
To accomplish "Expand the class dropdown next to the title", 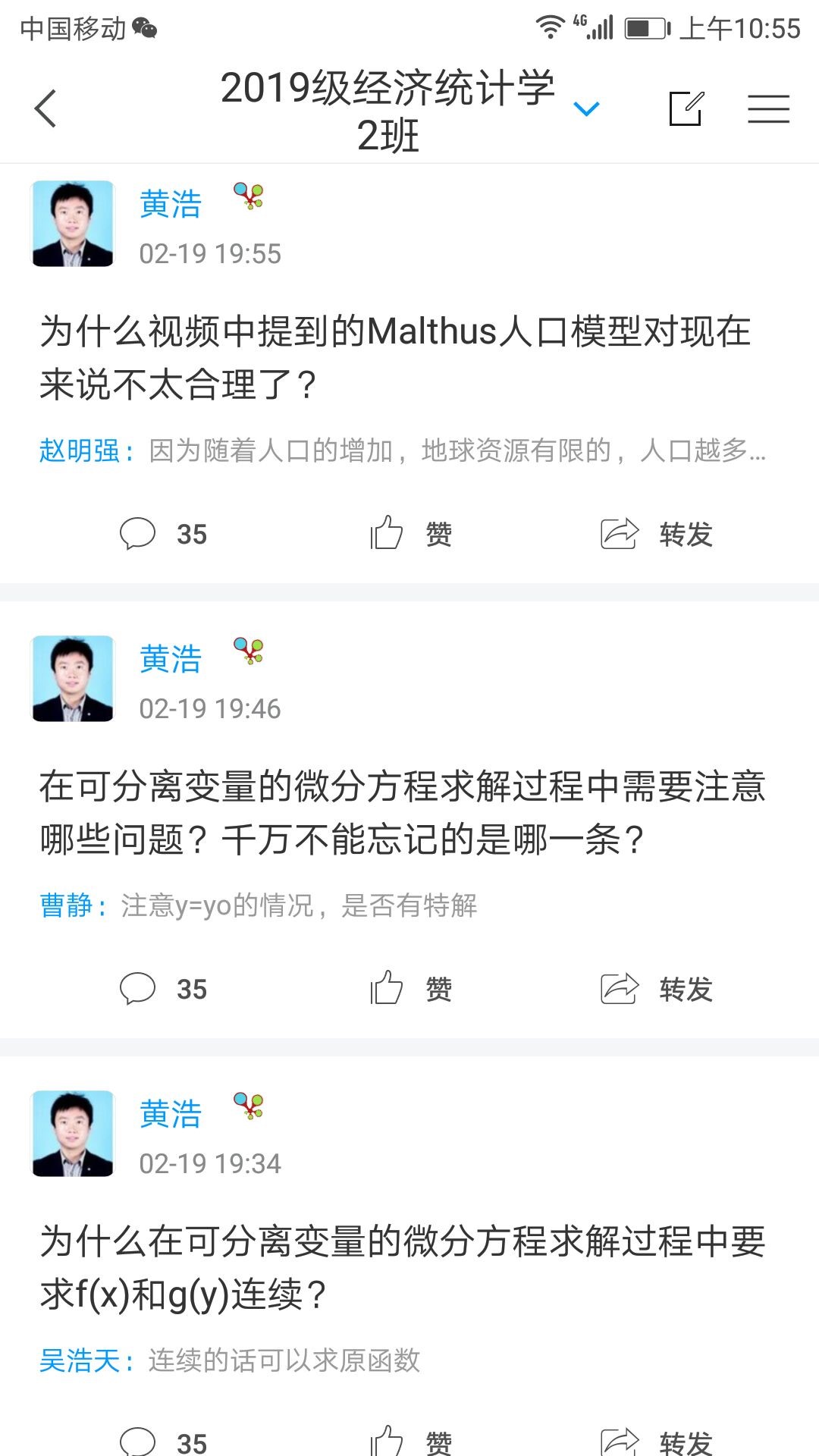I will click(586, 109).
